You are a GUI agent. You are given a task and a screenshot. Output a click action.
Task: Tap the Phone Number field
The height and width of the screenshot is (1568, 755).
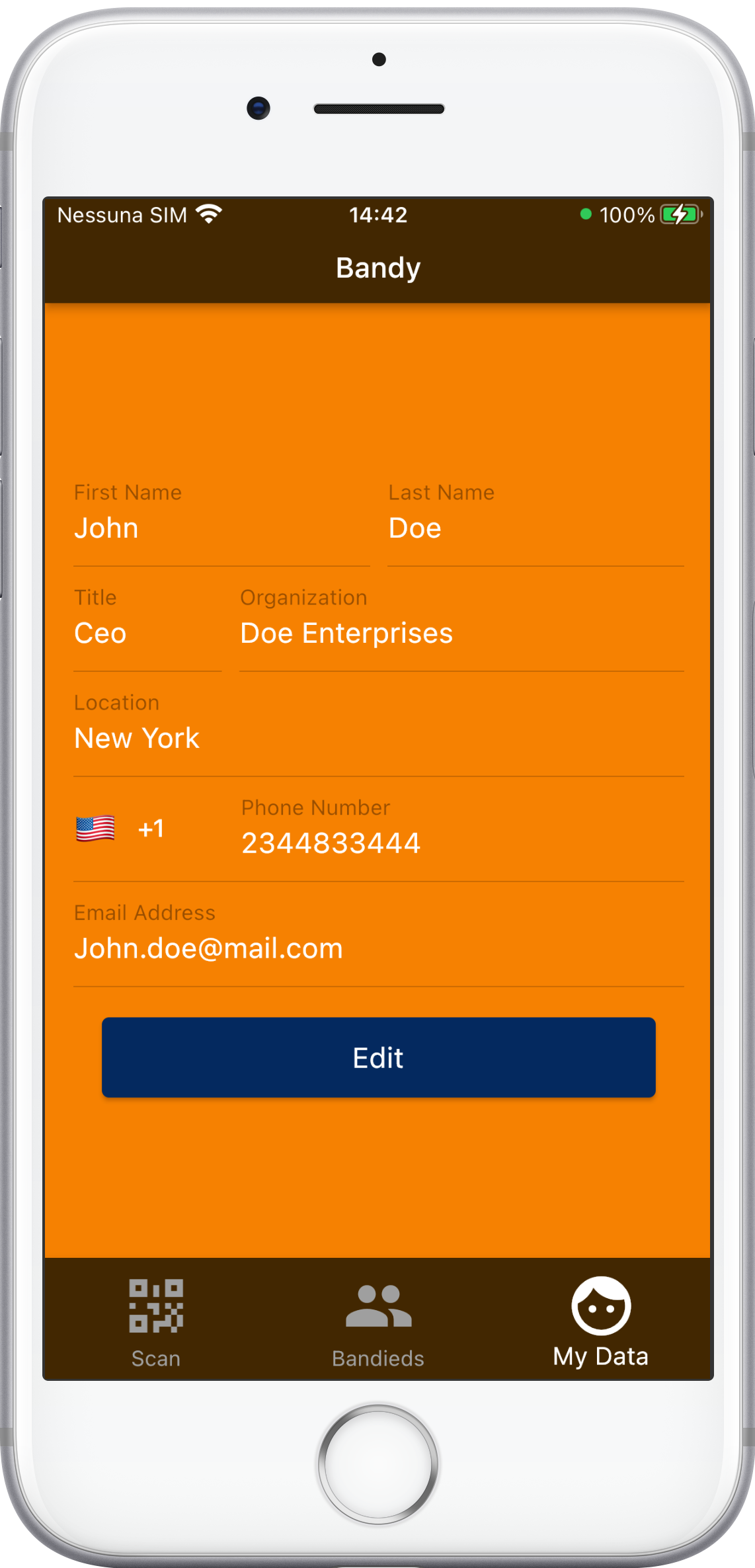[461, 835]
